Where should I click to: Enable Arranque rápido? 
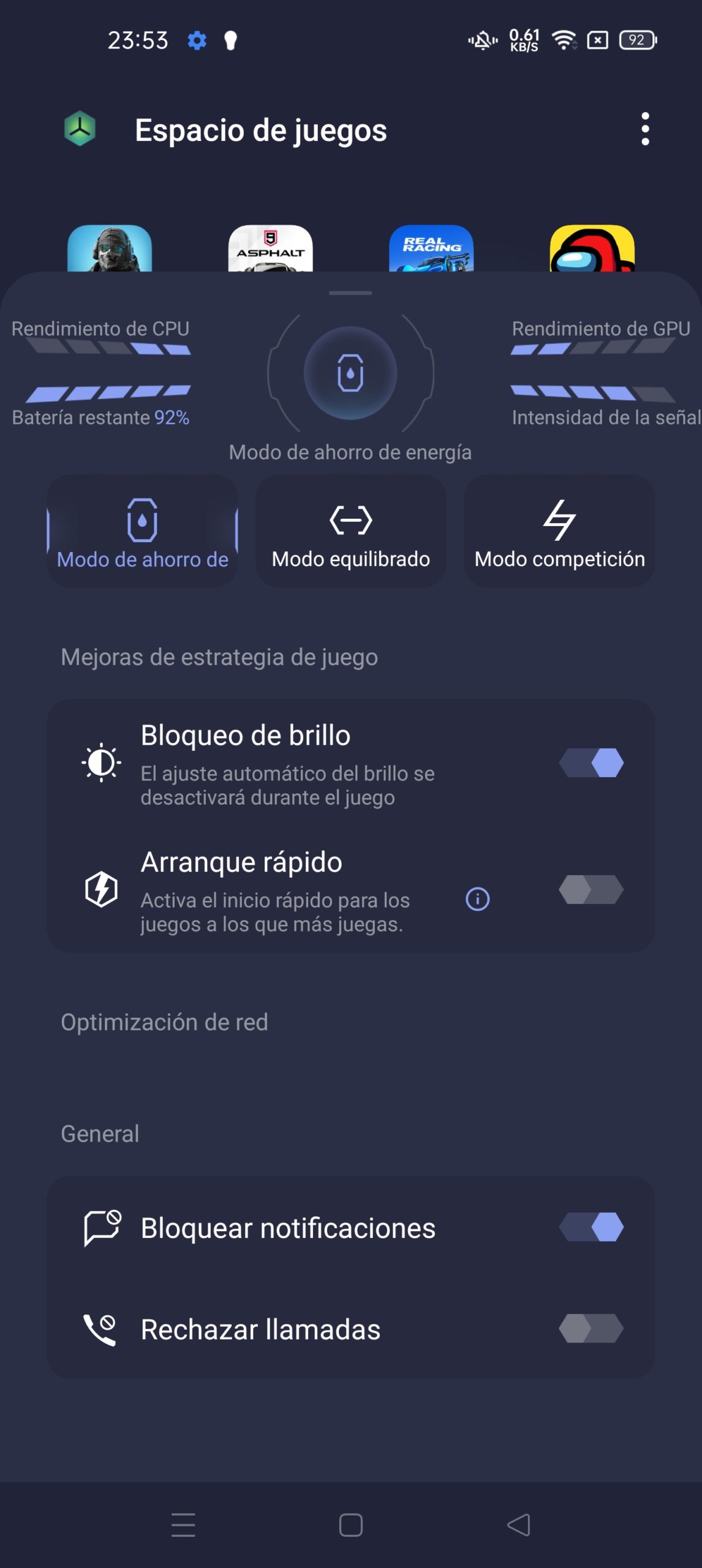click(591, 890)
